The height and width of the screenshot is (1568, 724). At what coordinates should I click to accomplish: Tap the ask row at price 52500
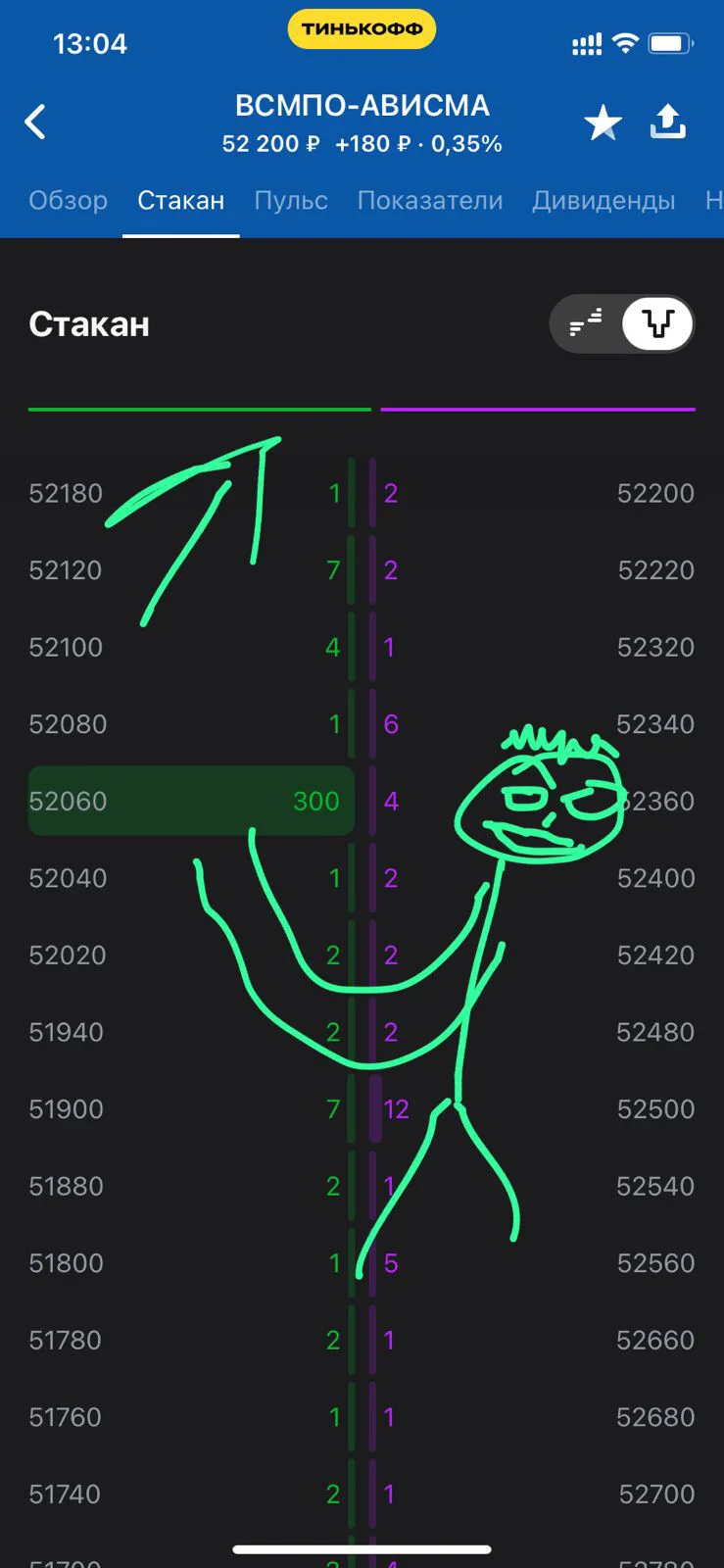coord(537,1109)
